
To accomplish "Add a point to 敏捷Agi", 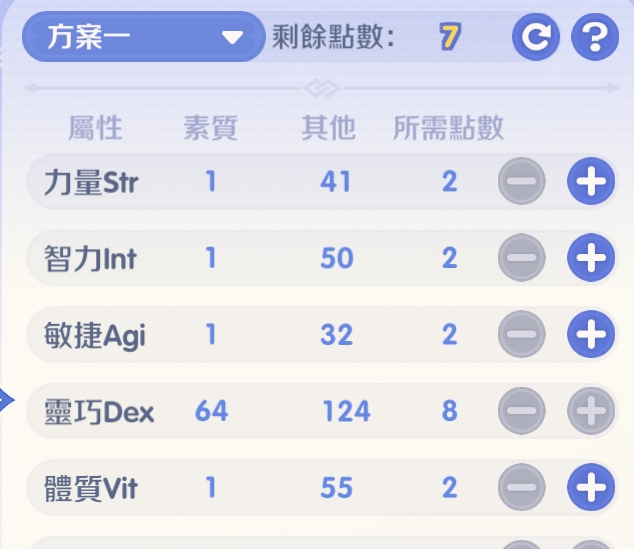I will pos(591,334).
